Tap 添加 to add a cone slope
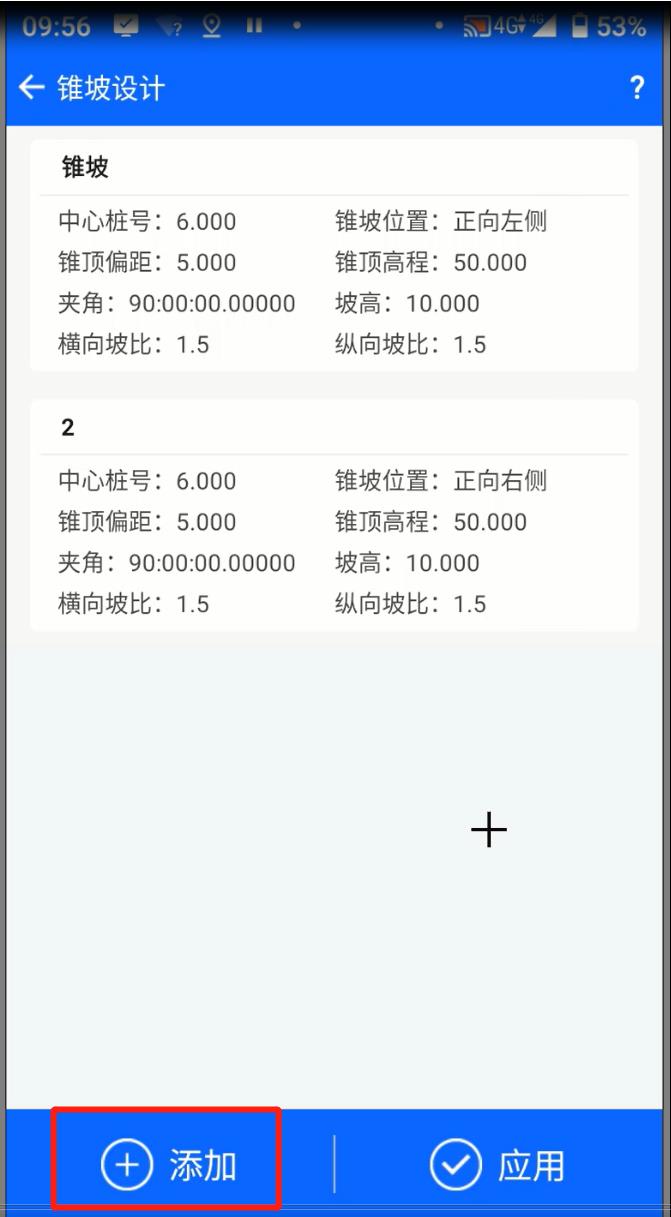This screenshot has width=671, height=1217. 168,1165
